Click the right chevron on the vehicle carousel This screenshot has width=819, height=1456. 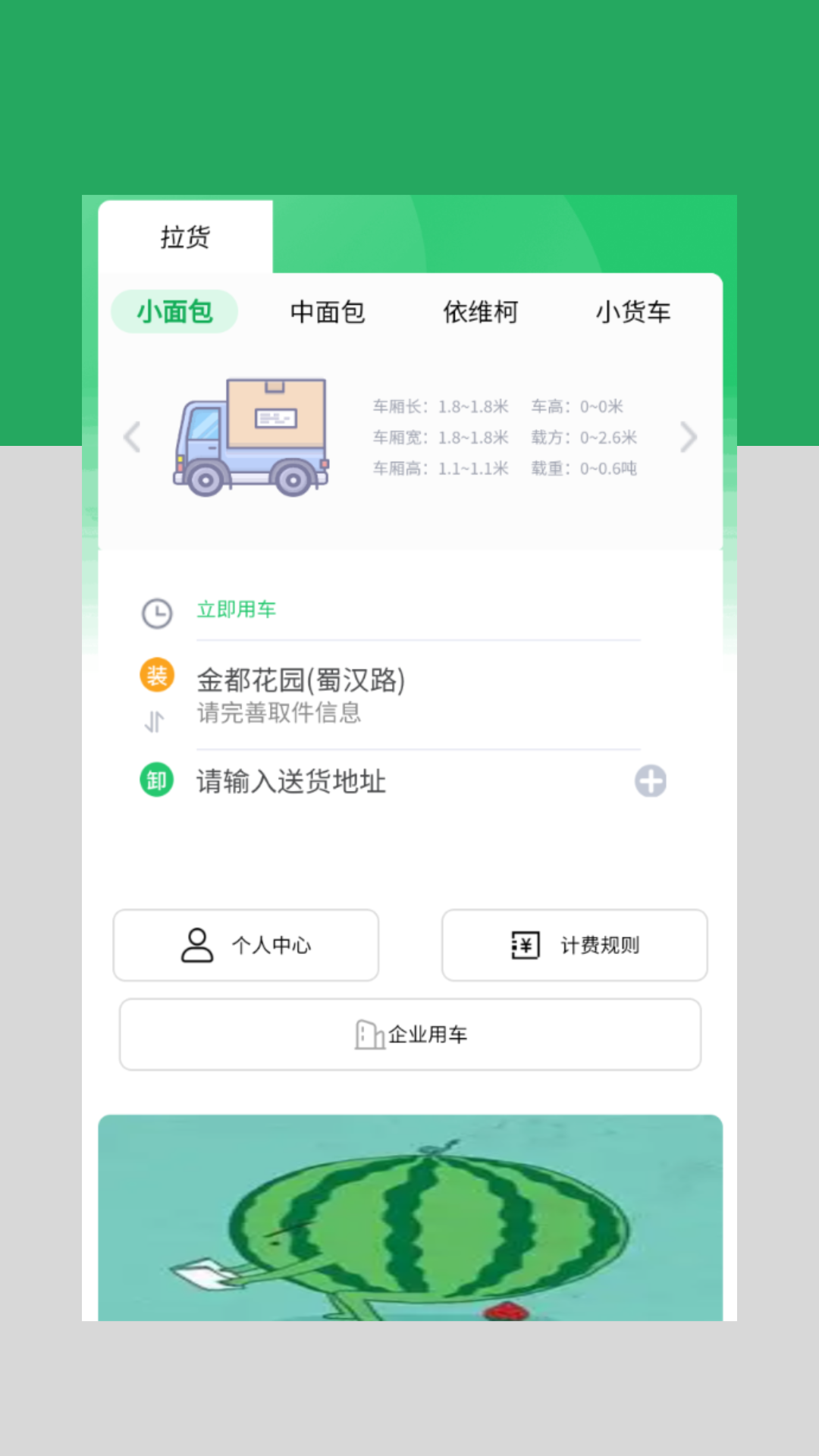tap(688, 438)
